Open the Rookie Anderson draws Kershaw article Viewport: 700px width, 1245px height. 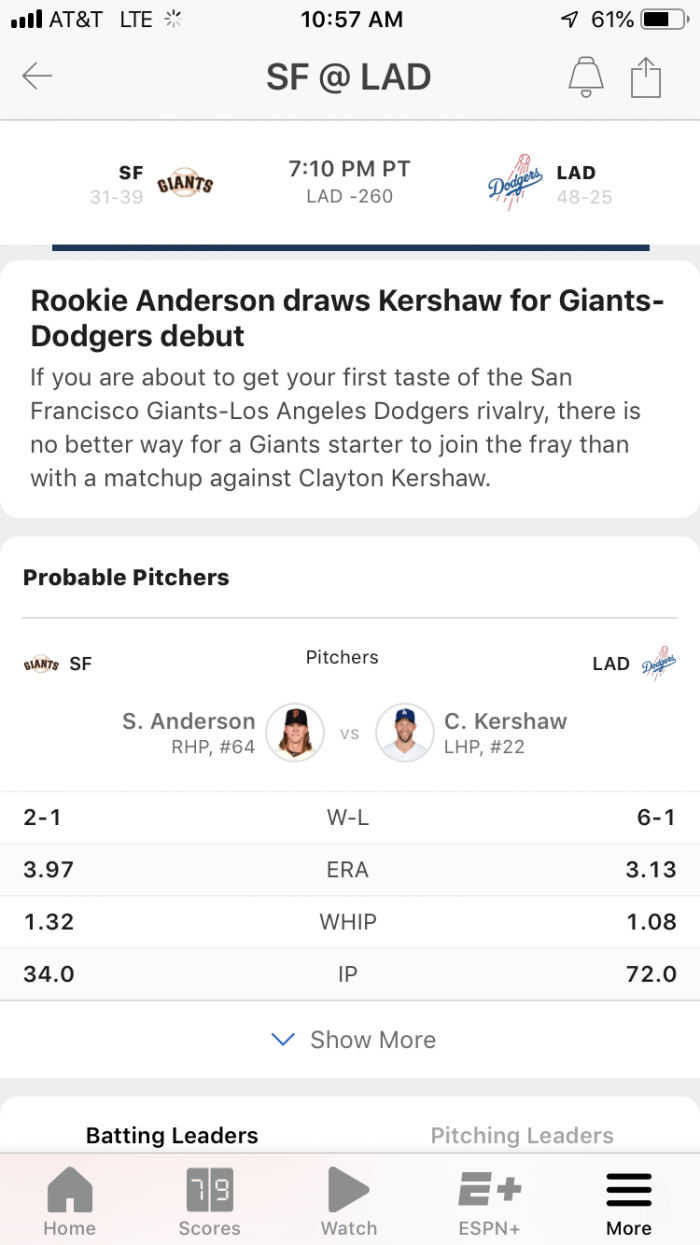[x=349, y=389]
